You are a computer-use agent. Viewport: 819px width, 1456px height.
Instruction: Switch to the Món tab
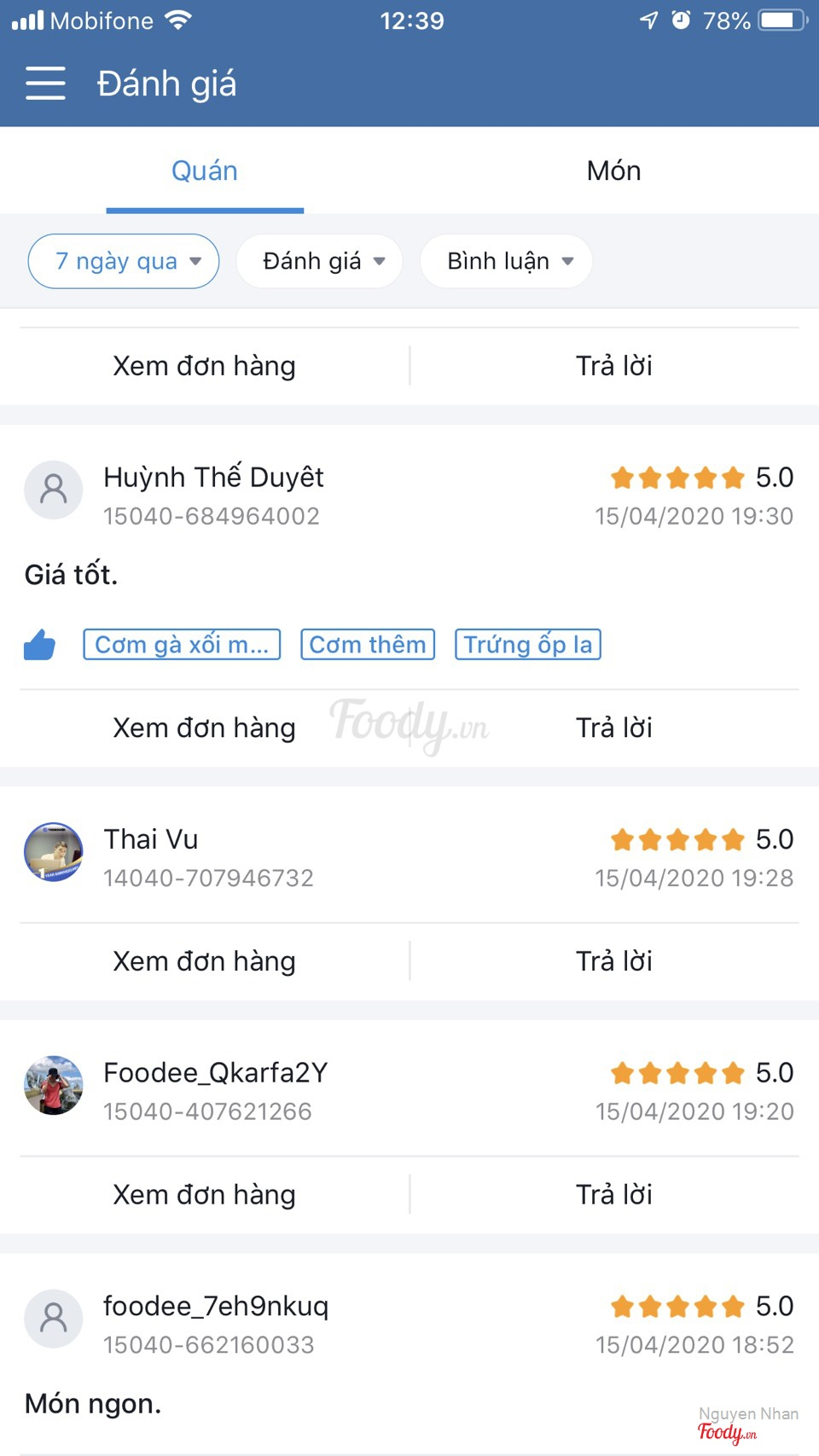coord(613,171)
